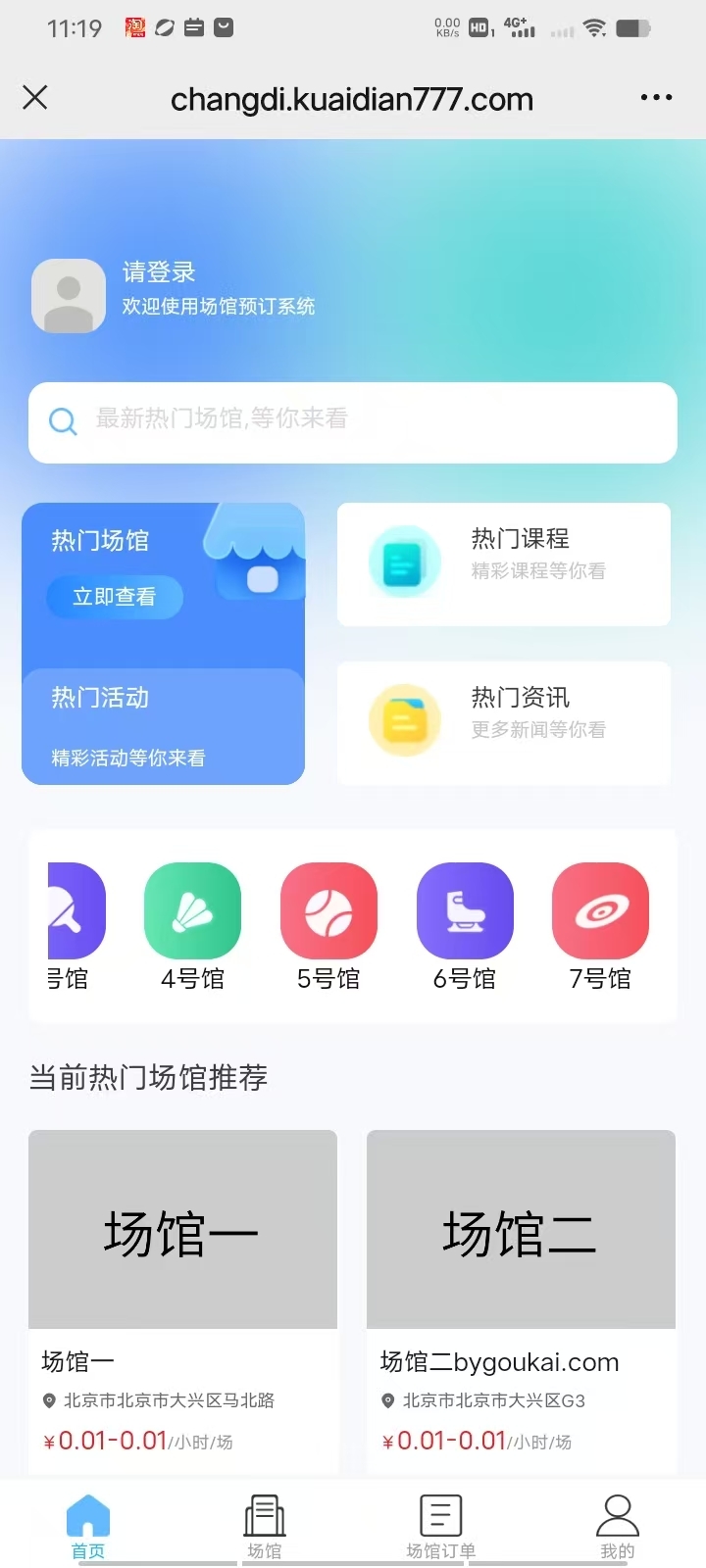The image size is (706, 1568).
Task: Select the 6号馆 skating icon
Action: [x=465, y=910]
